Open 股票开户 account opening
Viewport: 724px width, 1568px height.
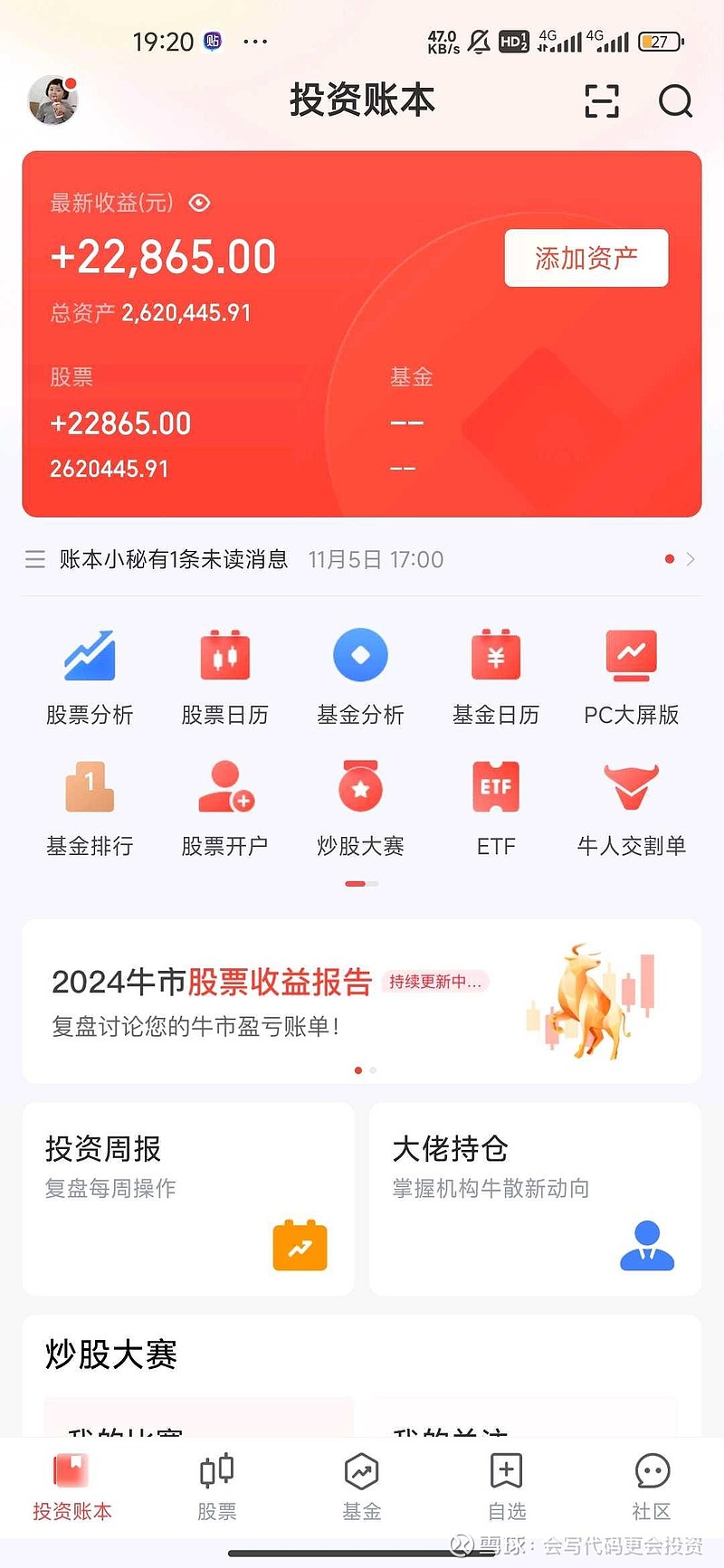[224, 805]
